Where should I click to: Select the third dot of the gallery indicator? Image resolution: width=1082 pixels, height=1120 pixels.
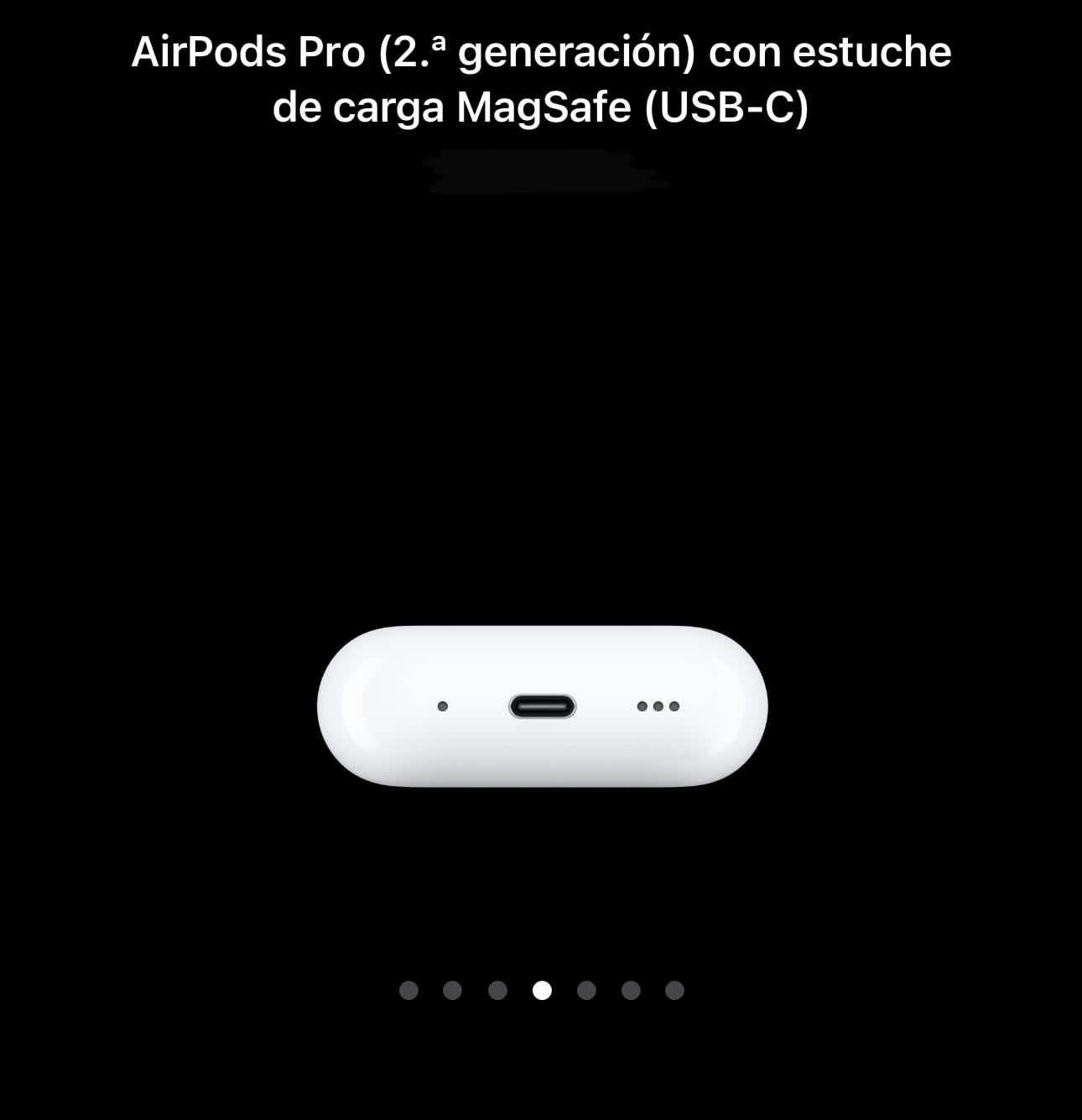(497, 991)
